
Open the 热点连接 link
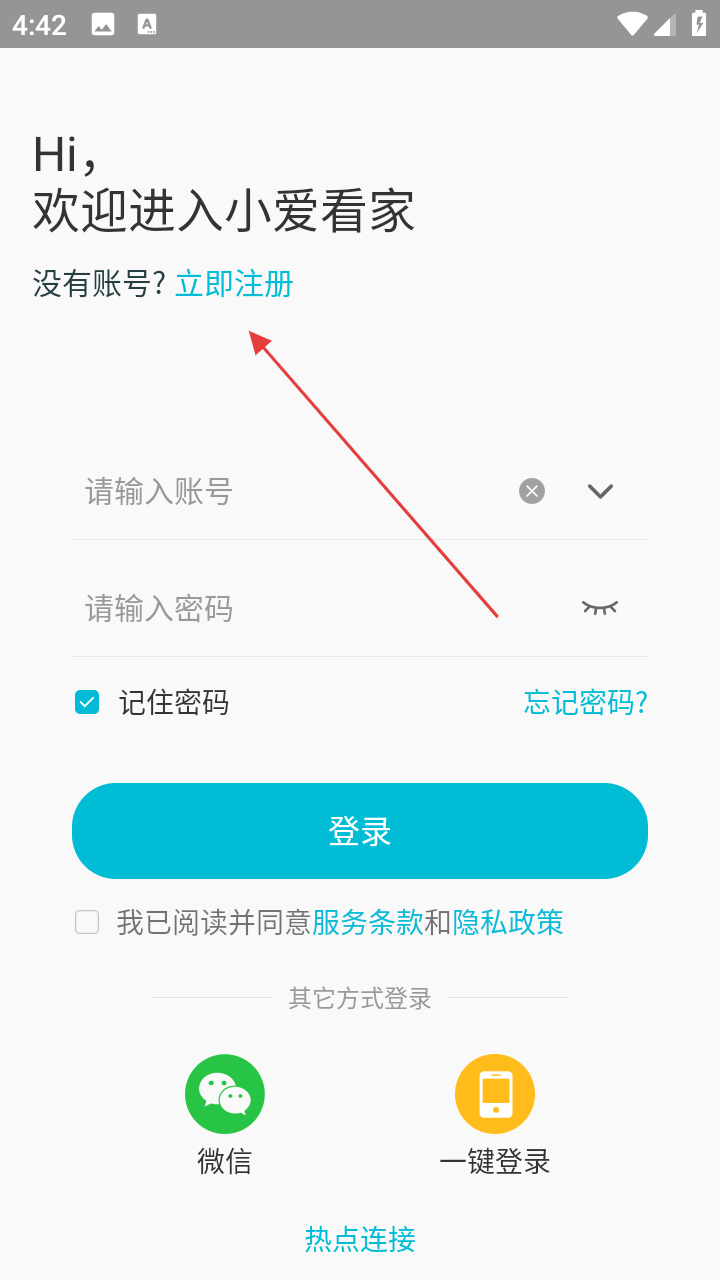(360, 1239)
